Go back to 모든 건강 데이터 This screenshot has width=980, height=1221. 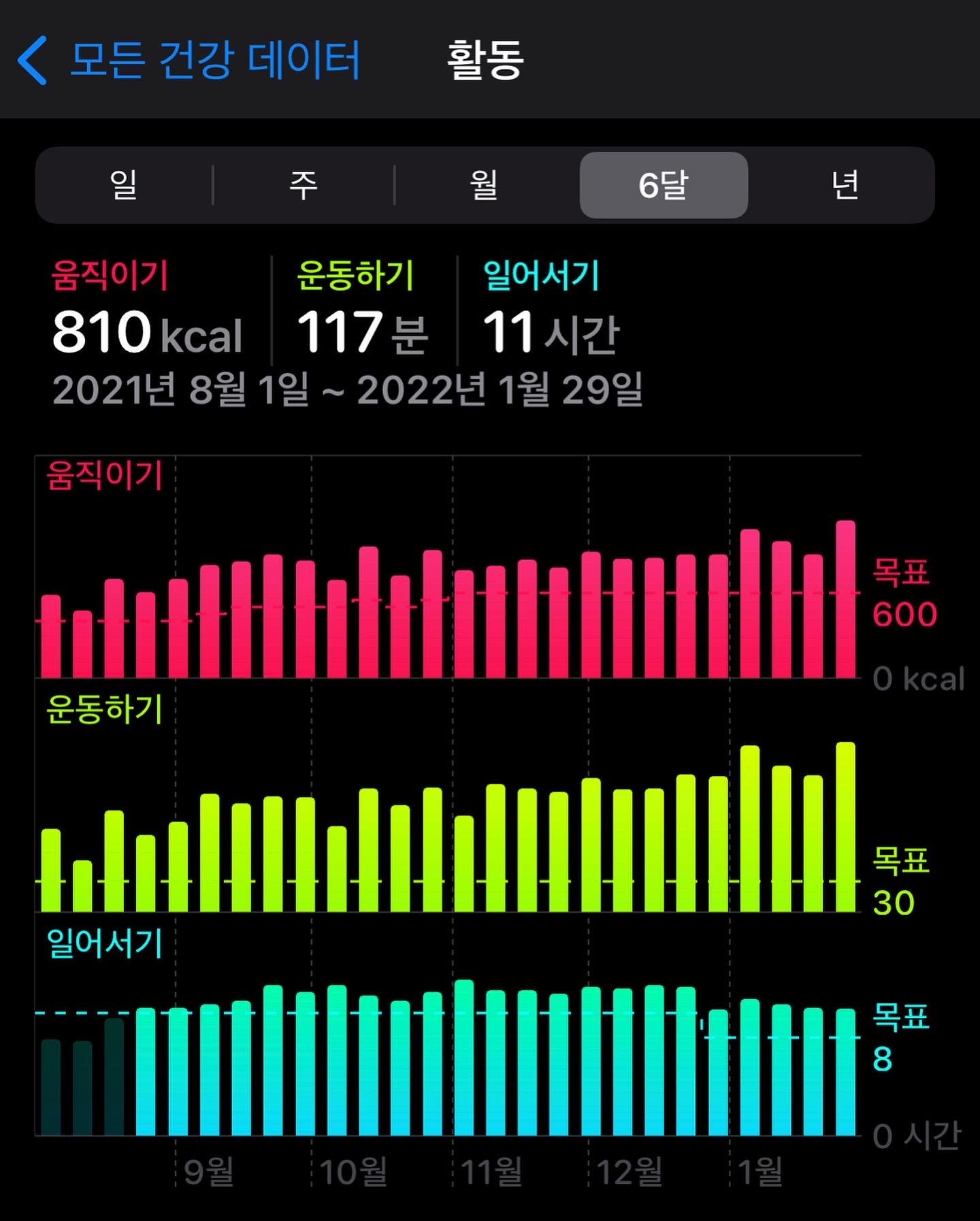pos(188,61)
